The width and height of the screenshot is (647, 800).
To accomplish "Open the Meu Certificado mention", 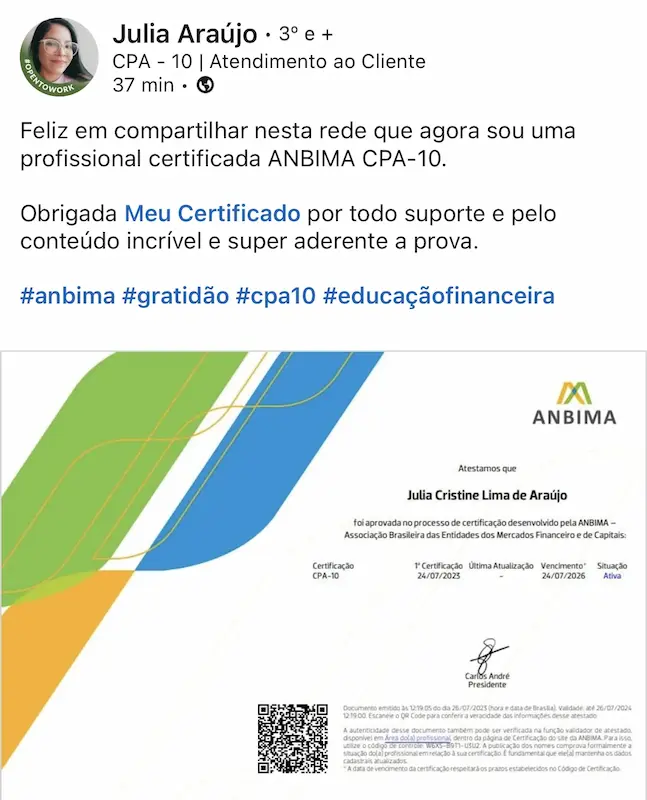I will click(x=212, y=214).
